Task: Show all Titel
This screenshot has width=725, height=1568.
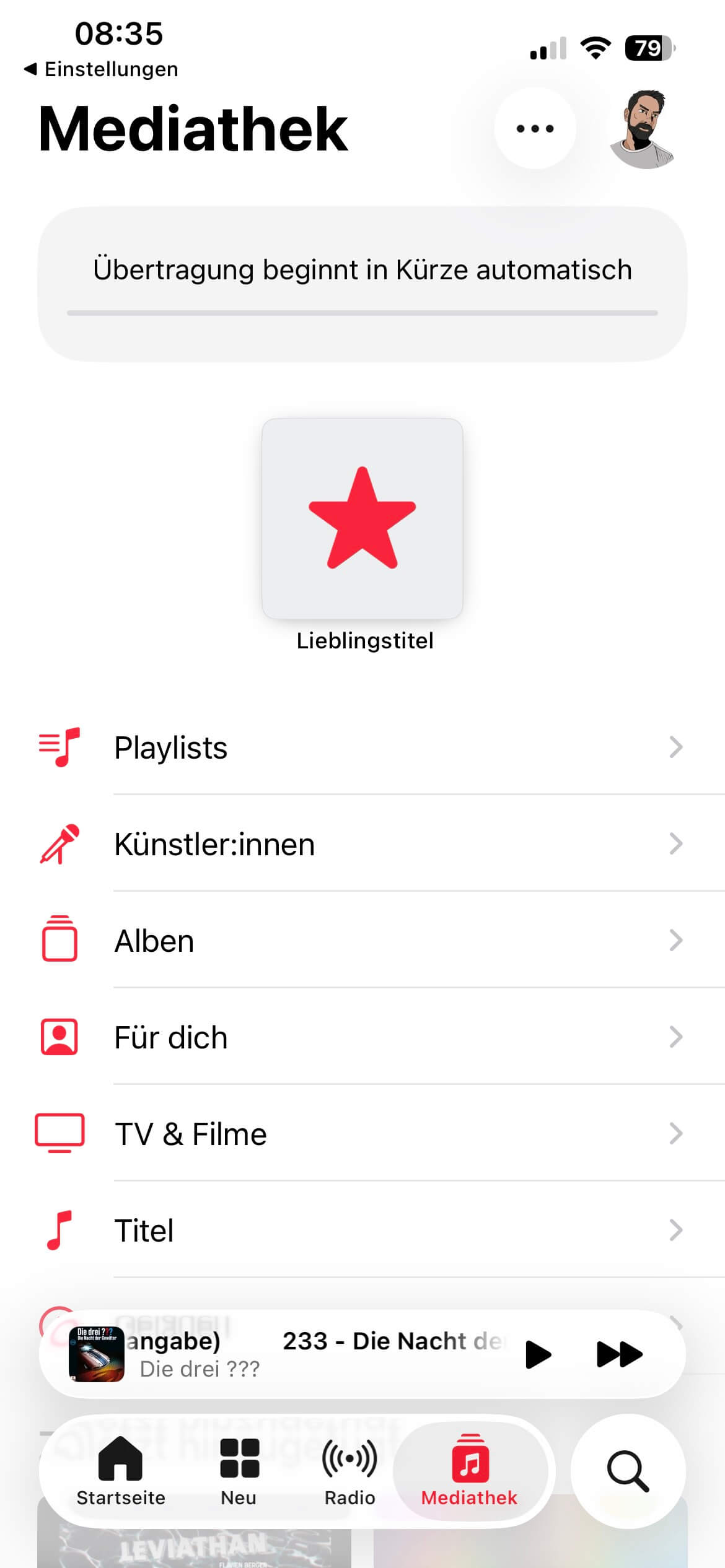Action: [362, 1230]
